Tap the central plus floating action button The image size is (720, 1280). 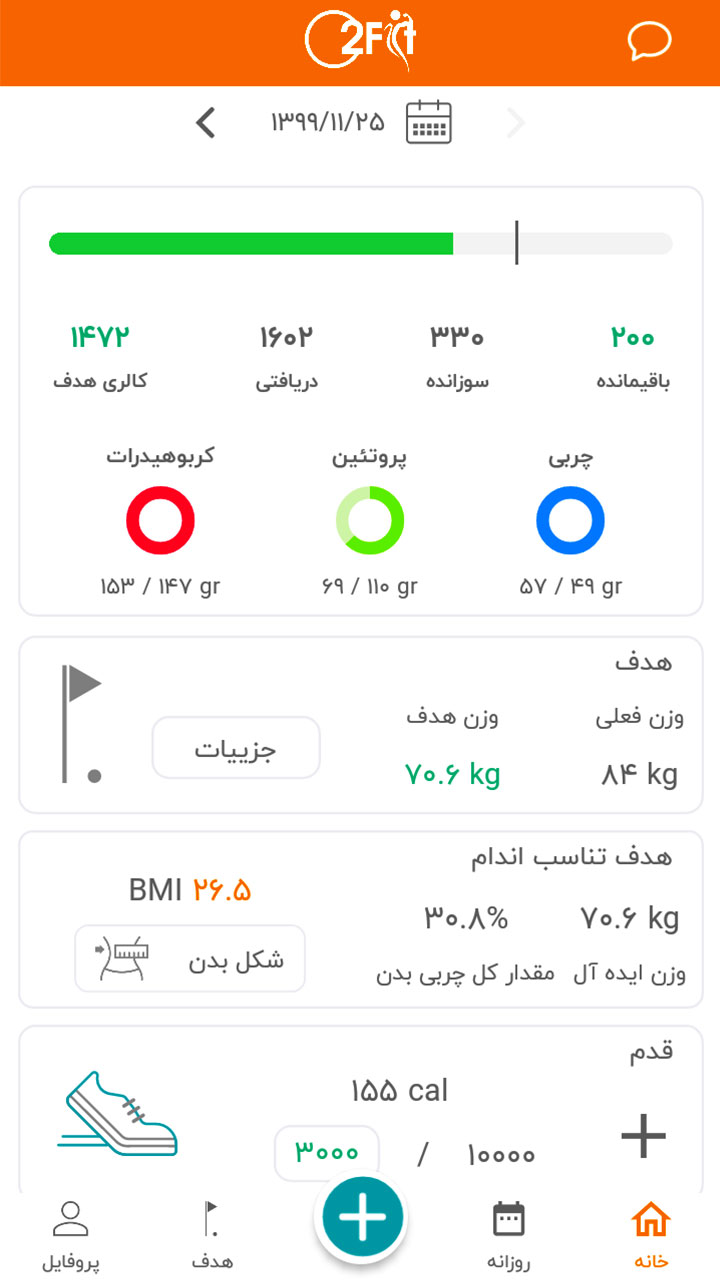coord(361,1217)
